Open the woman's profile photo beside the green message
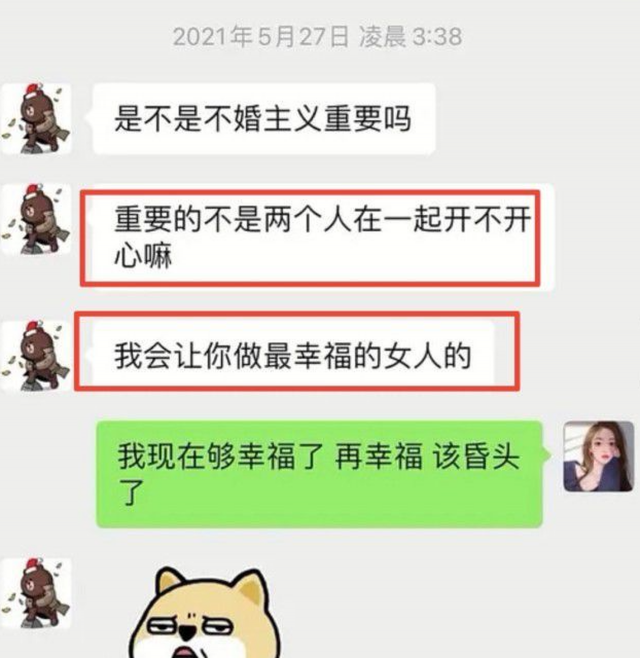 click(x=597, y=456)
